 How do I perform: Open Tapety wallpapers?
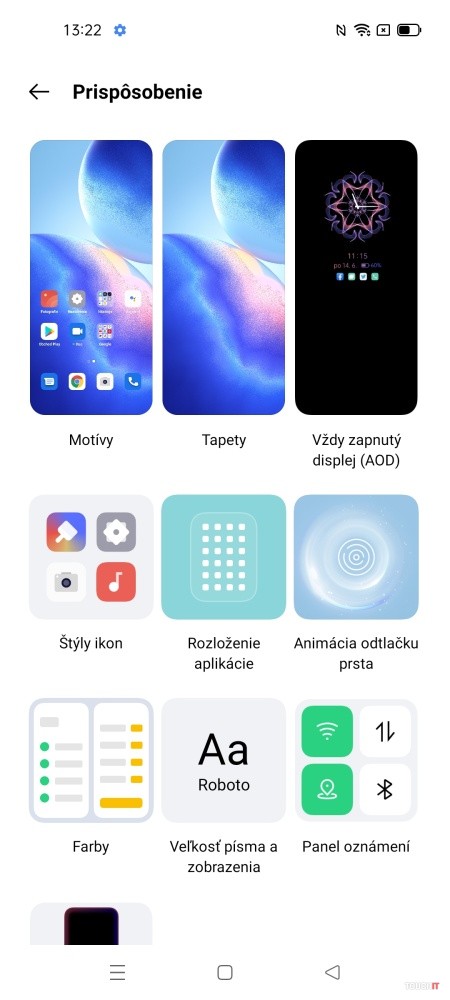(224, 277)
